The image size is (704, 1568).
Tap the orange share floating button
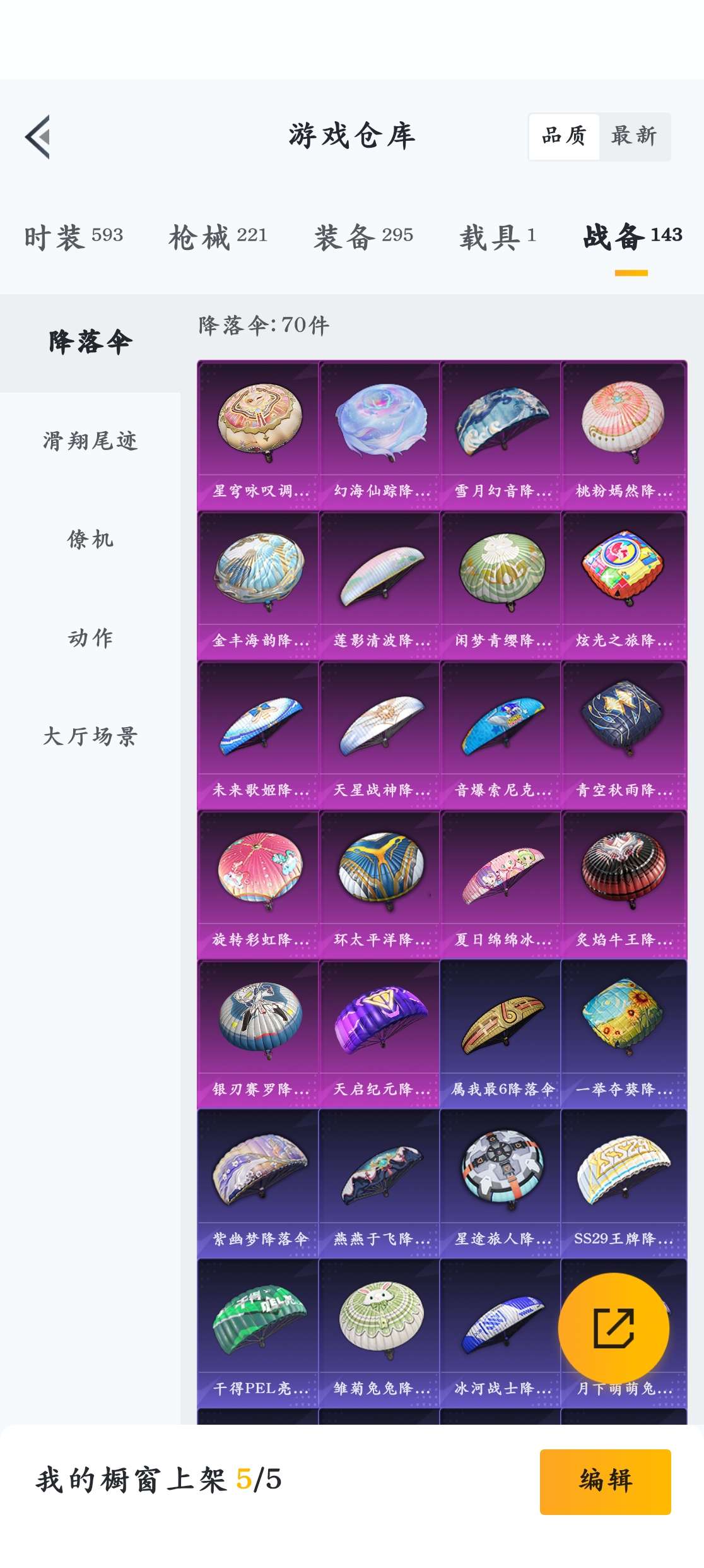(x=613, y=1328)
